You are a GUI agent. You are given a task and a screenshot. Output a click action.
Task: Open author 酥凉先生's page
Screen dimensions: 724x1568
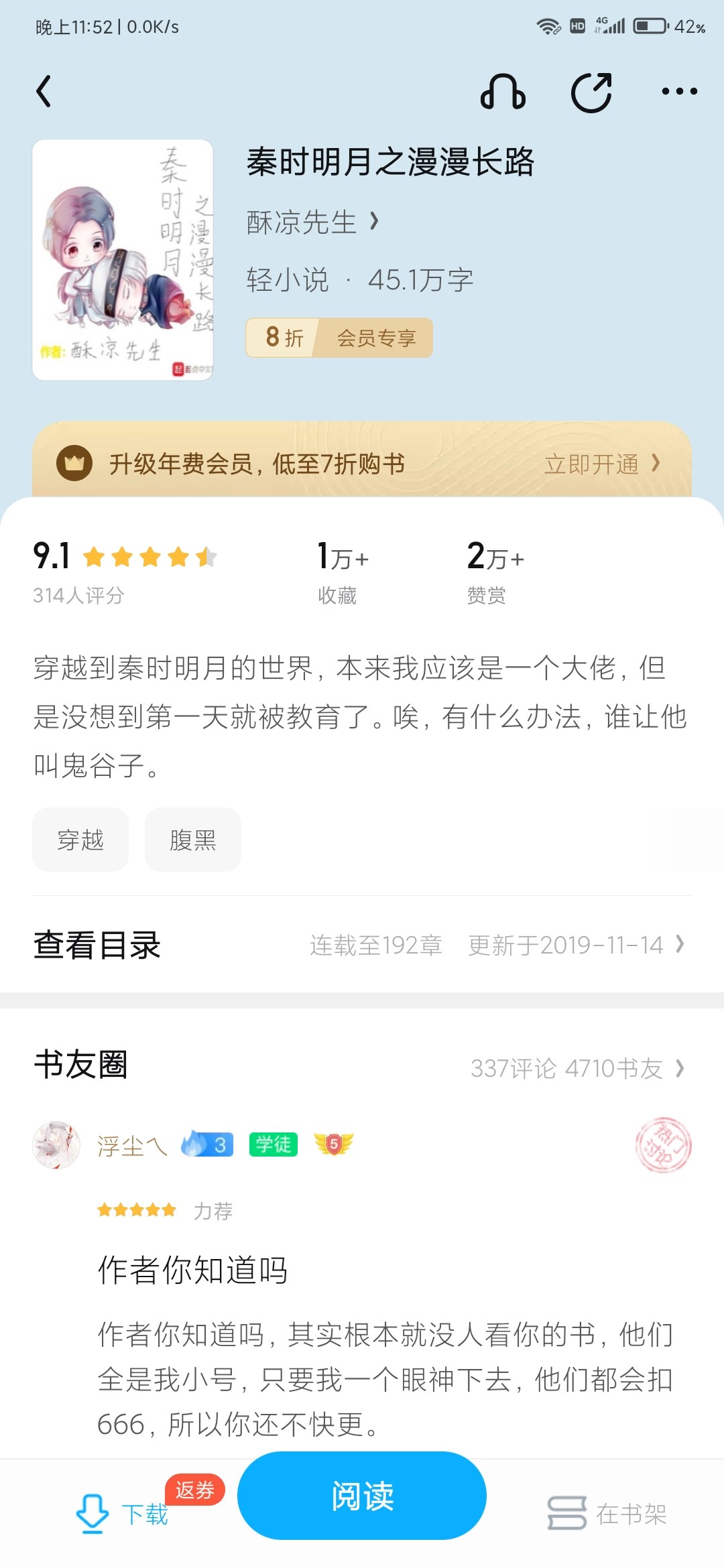(312, 222)
